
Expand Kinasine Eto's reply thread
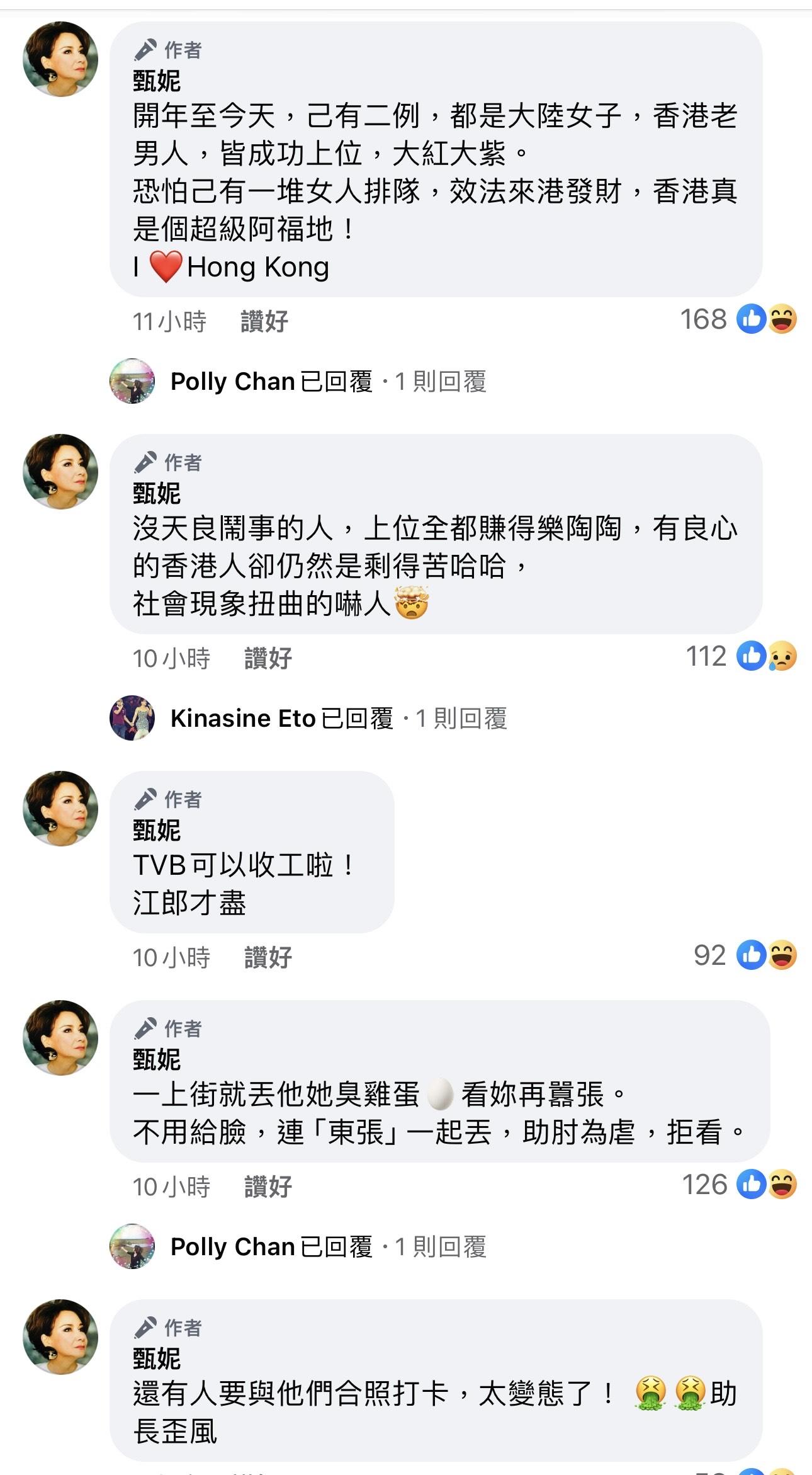(338, 719)
